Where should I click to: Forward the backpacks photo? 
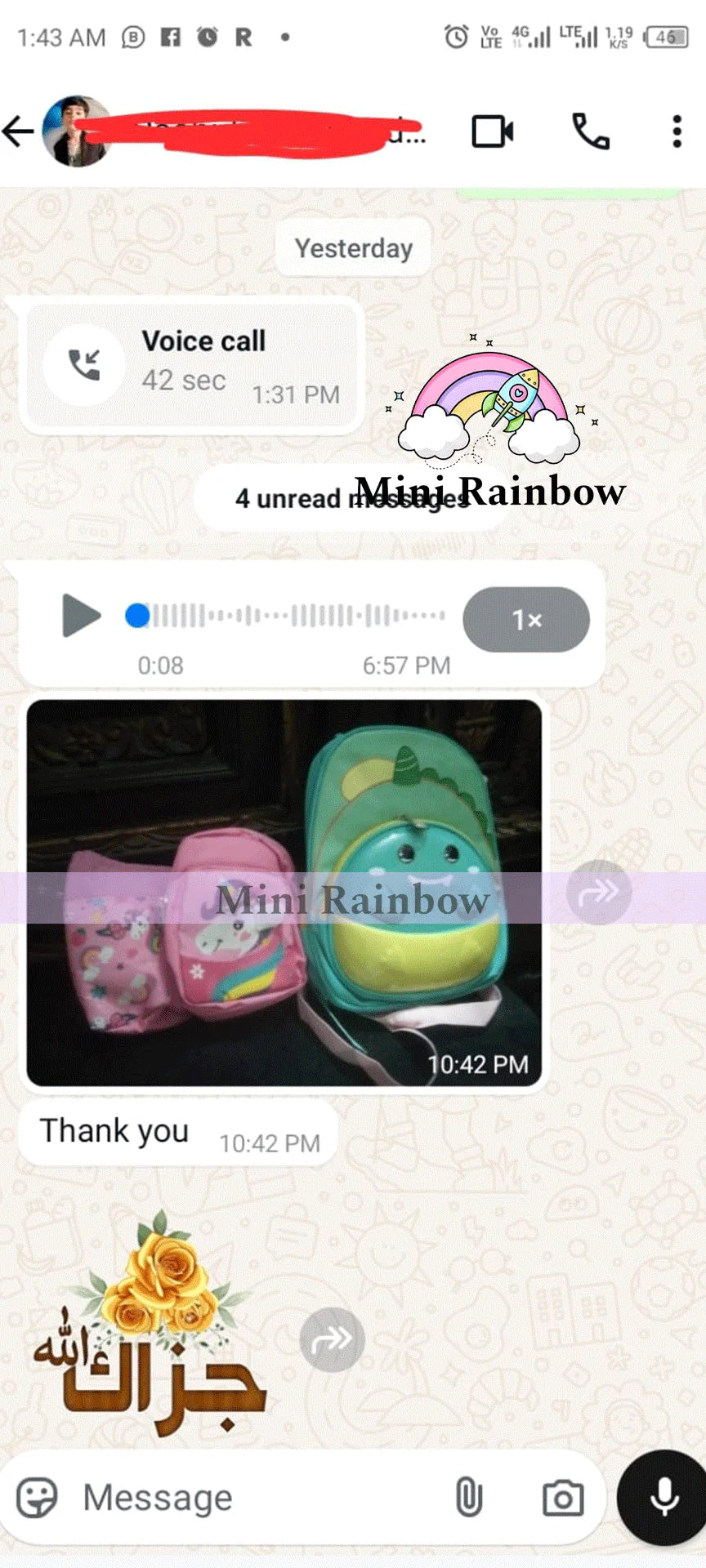coord(599,892)
